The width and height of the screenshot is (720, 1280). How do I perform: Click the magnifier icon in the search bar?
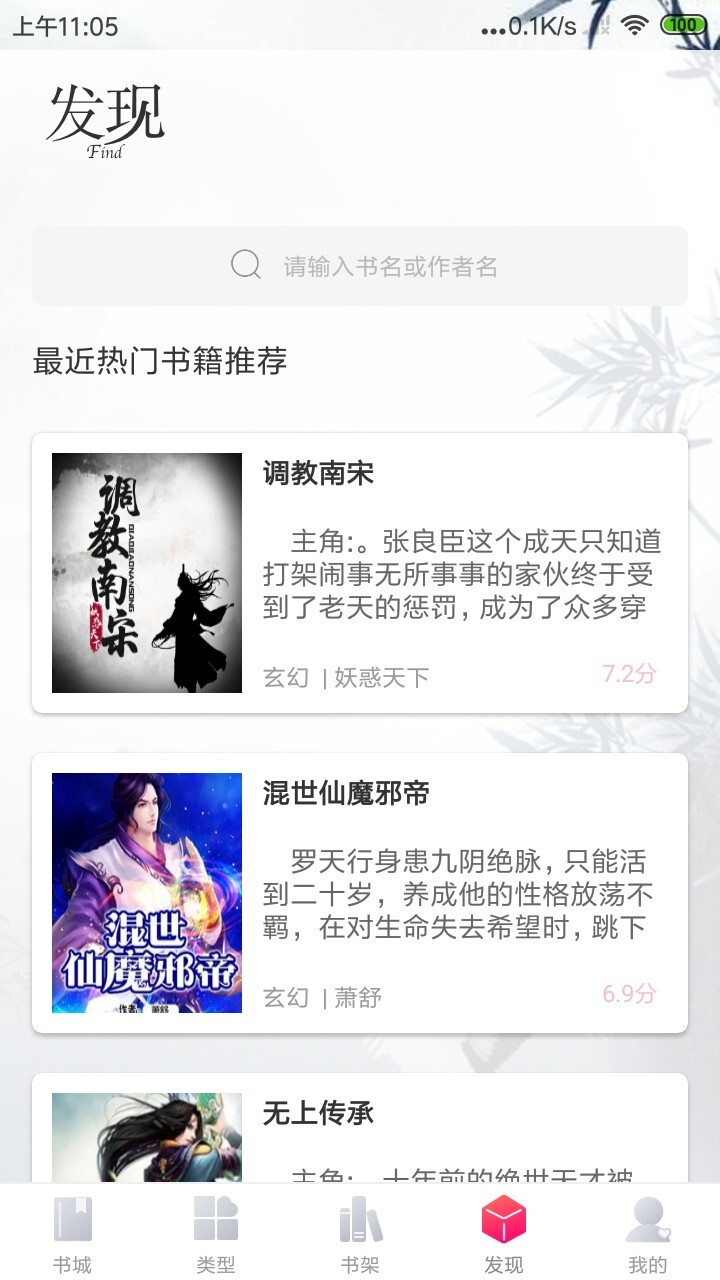coord(243,265)
